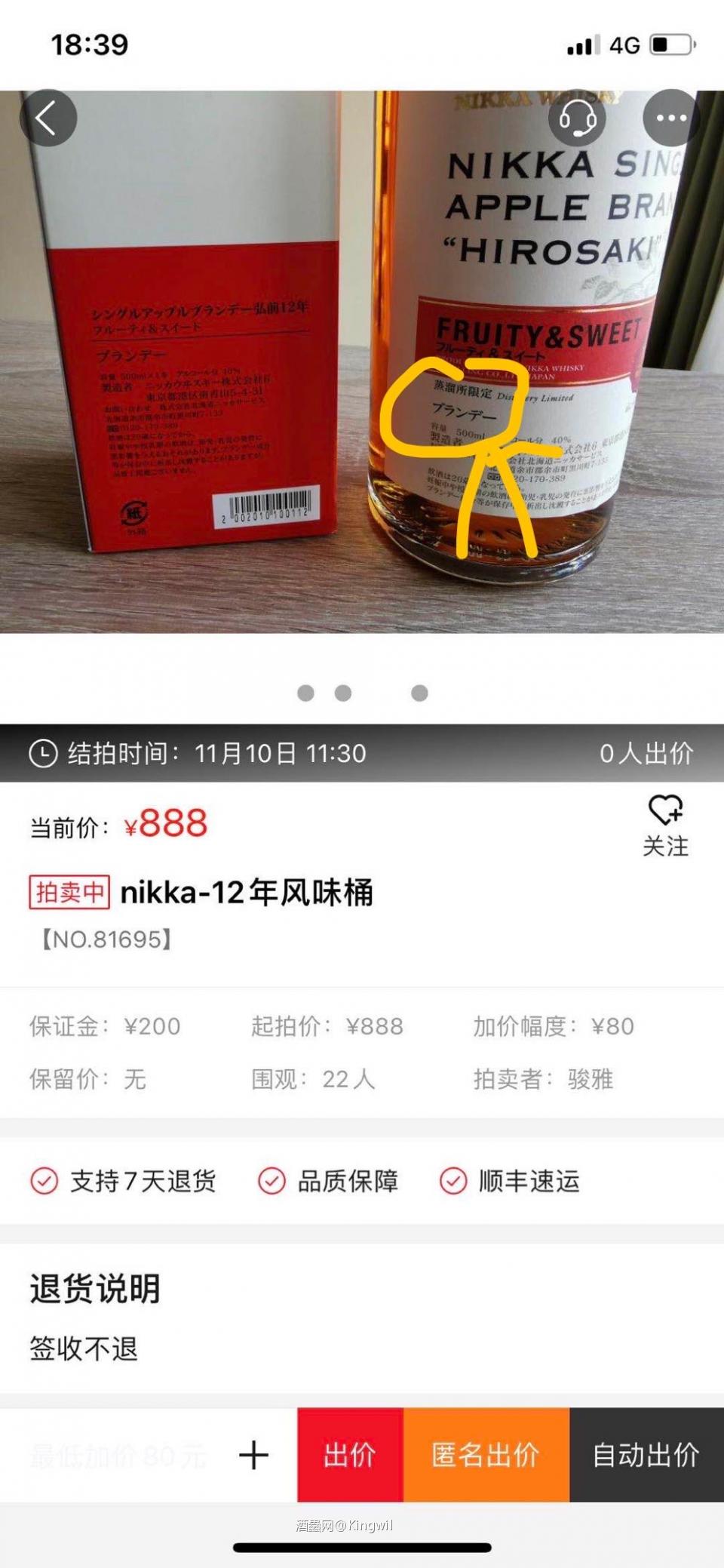This screenshot has height=1568, width=724.
Task: Tap the checkmark icon for 顺丰速运
Action: click(454, 1182)
